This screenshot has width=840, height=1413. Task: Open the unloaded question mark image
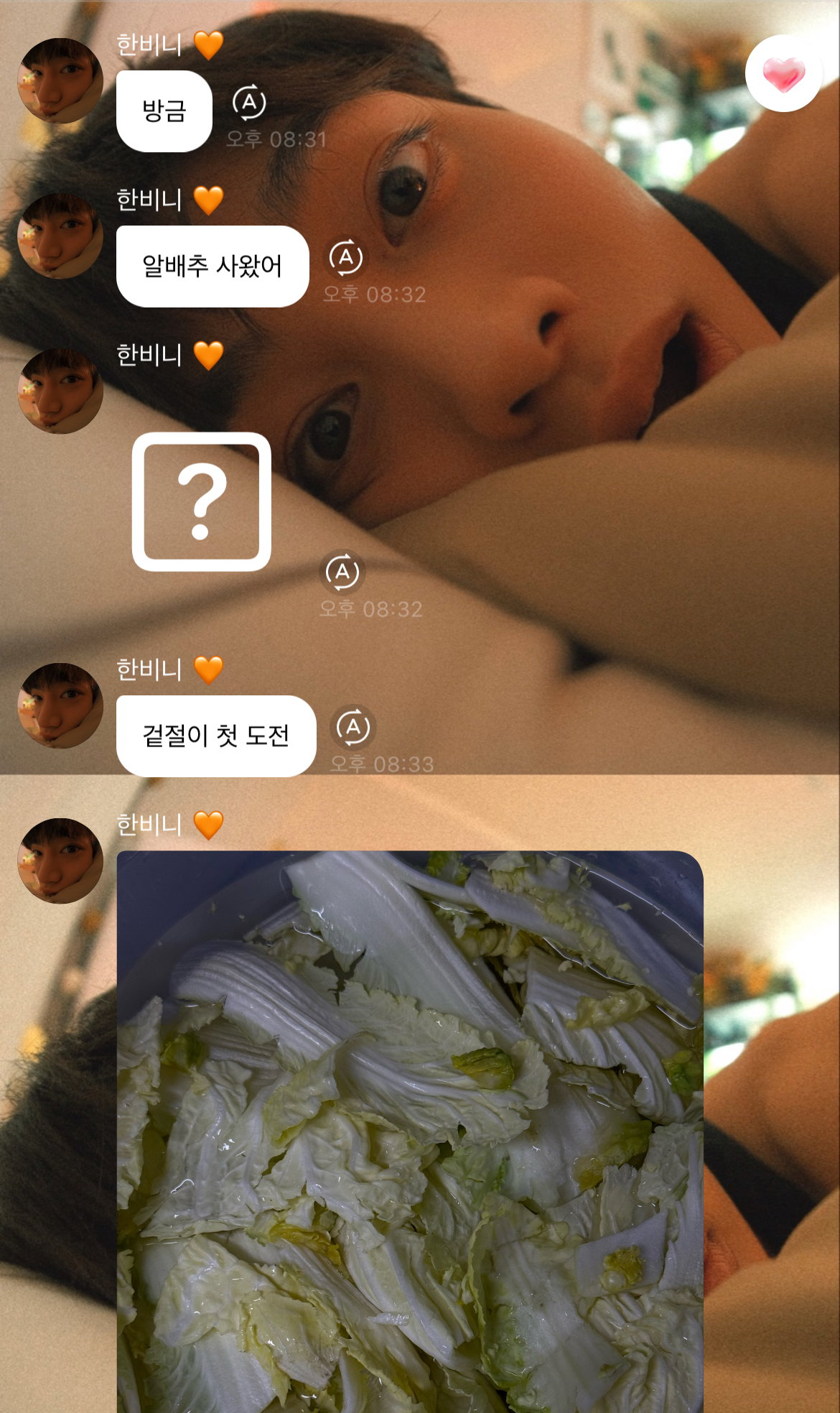202,501
